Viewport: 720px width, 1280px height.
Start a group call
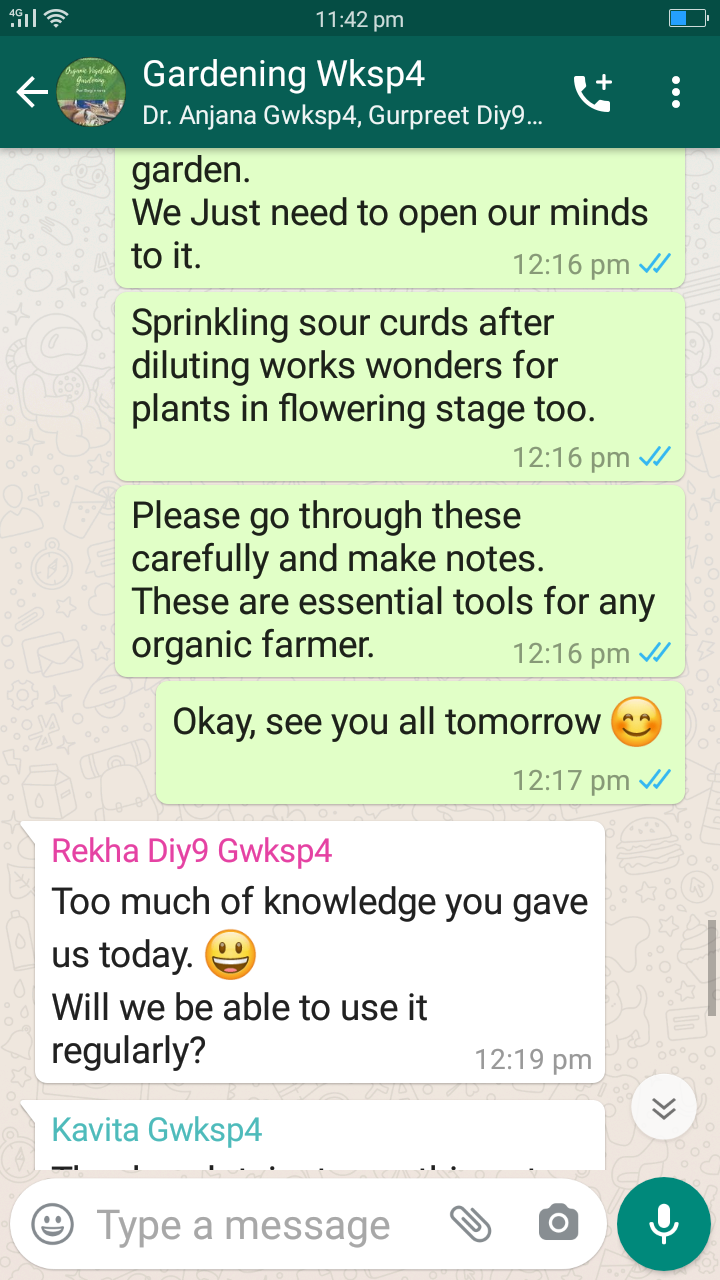pyautogui.click(x=592, y=93)
